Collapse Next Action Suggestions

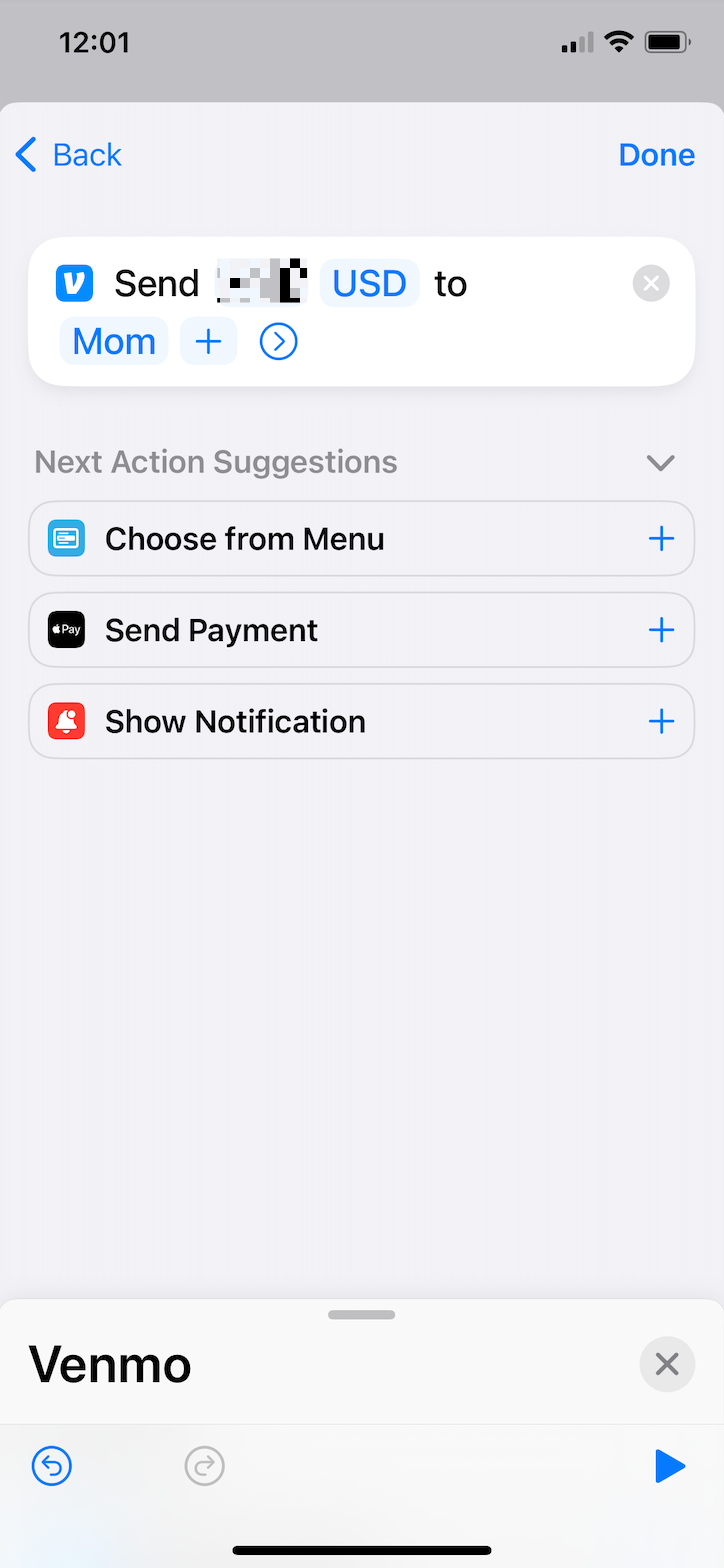tap(660, 463)
